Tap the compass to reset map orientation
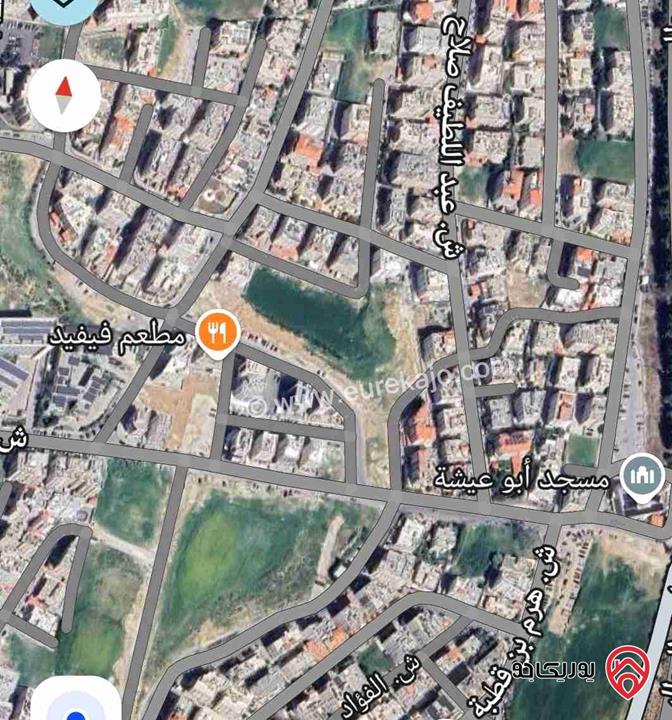Screen dimensions: 672x720 pos(64,97)
